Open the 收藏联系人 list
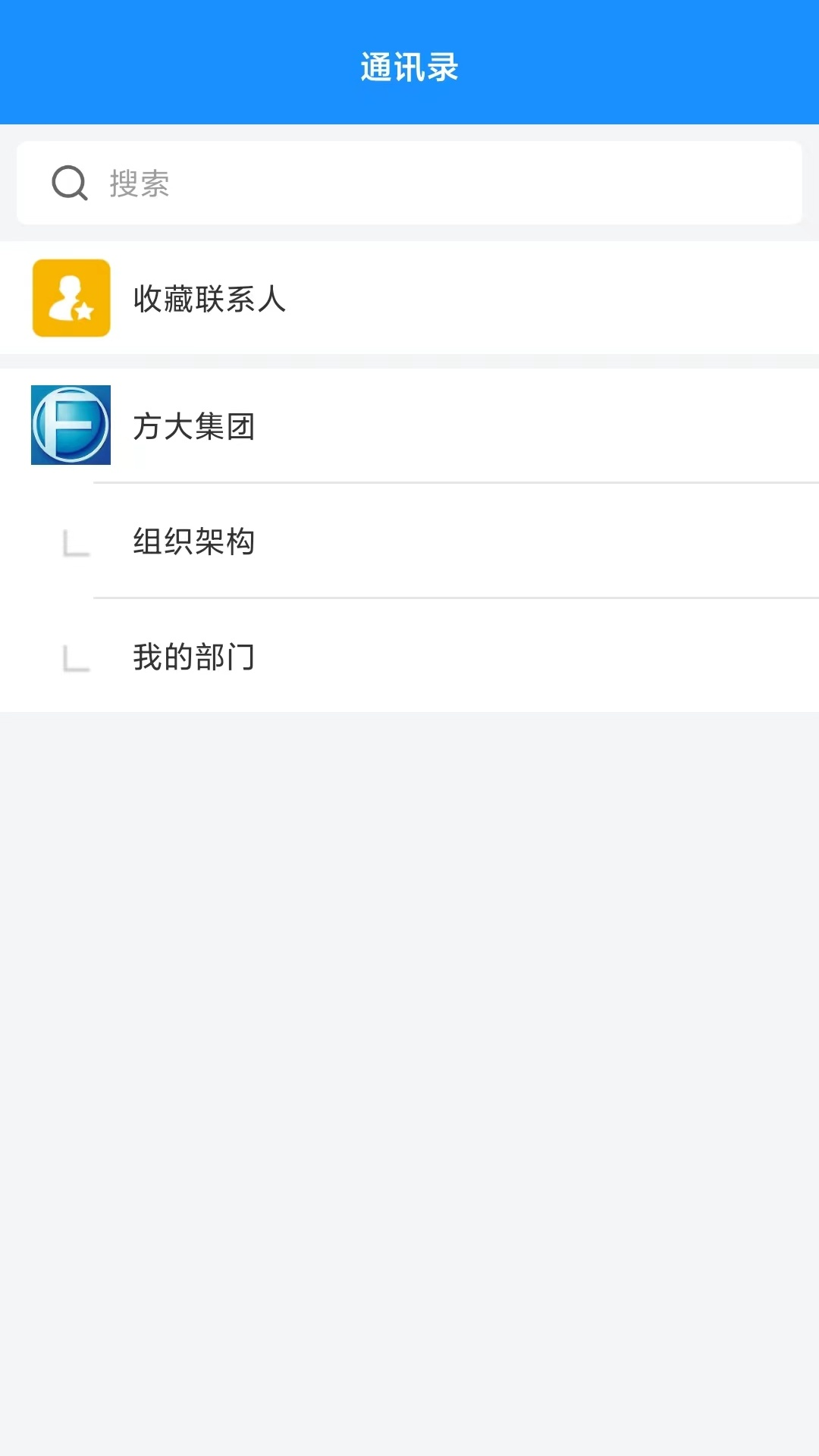This screenshot has height=1456, width=819. pos(210,299)
